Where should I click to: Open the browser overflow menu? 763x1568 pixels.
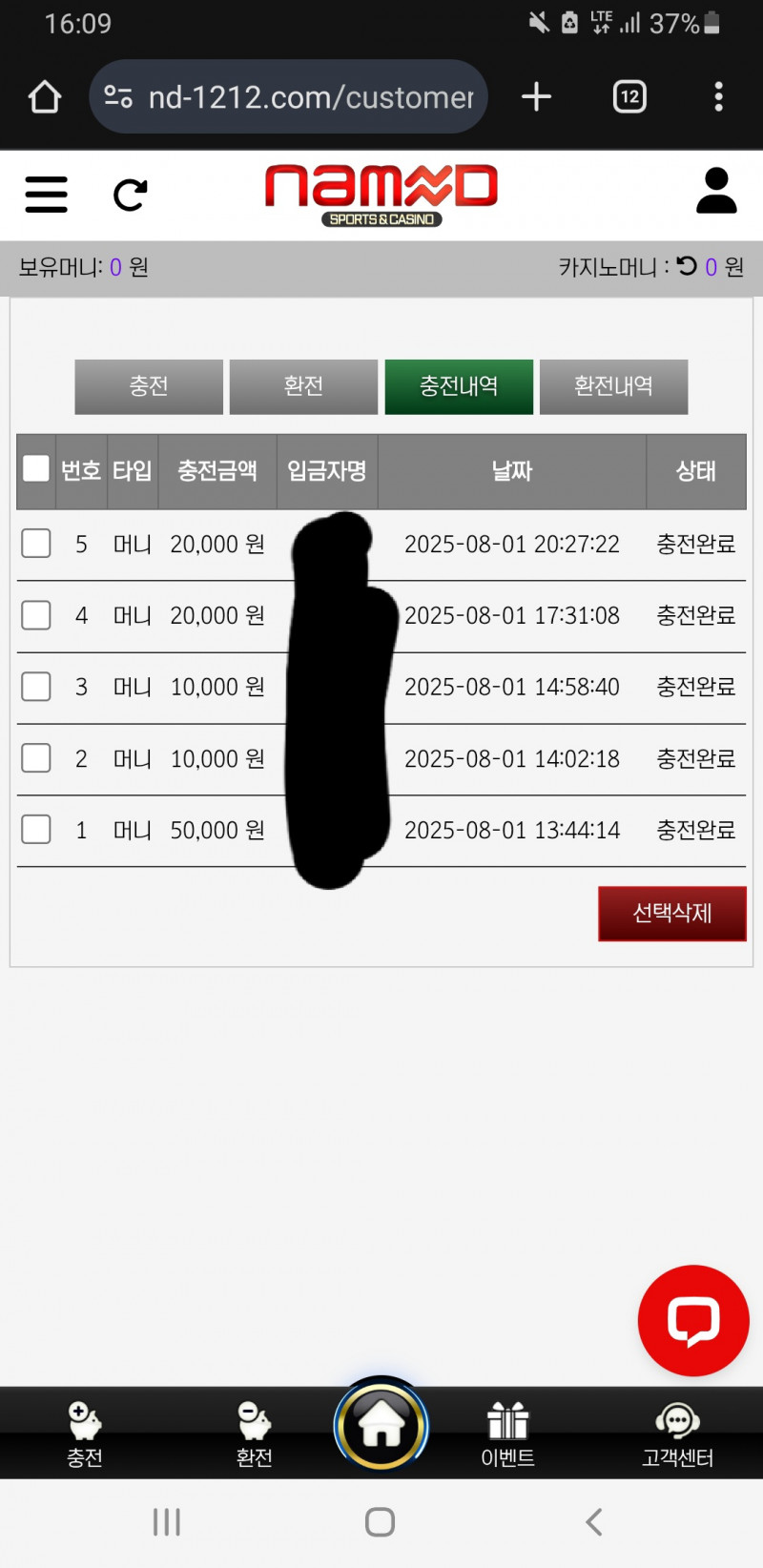tap(718, 96)
